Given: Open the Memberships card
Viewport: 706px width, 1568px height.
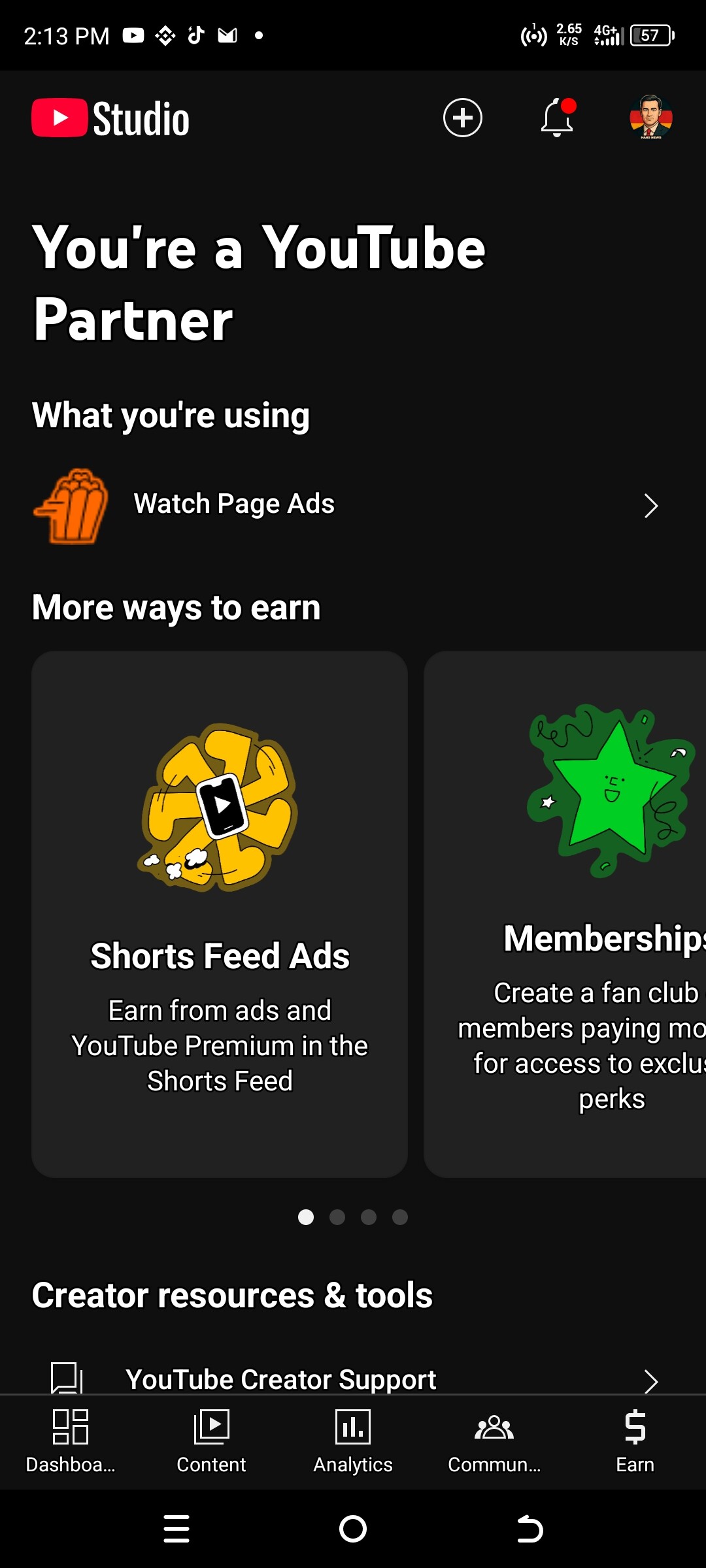Looking at the screenshot, I should coord(566,913).
